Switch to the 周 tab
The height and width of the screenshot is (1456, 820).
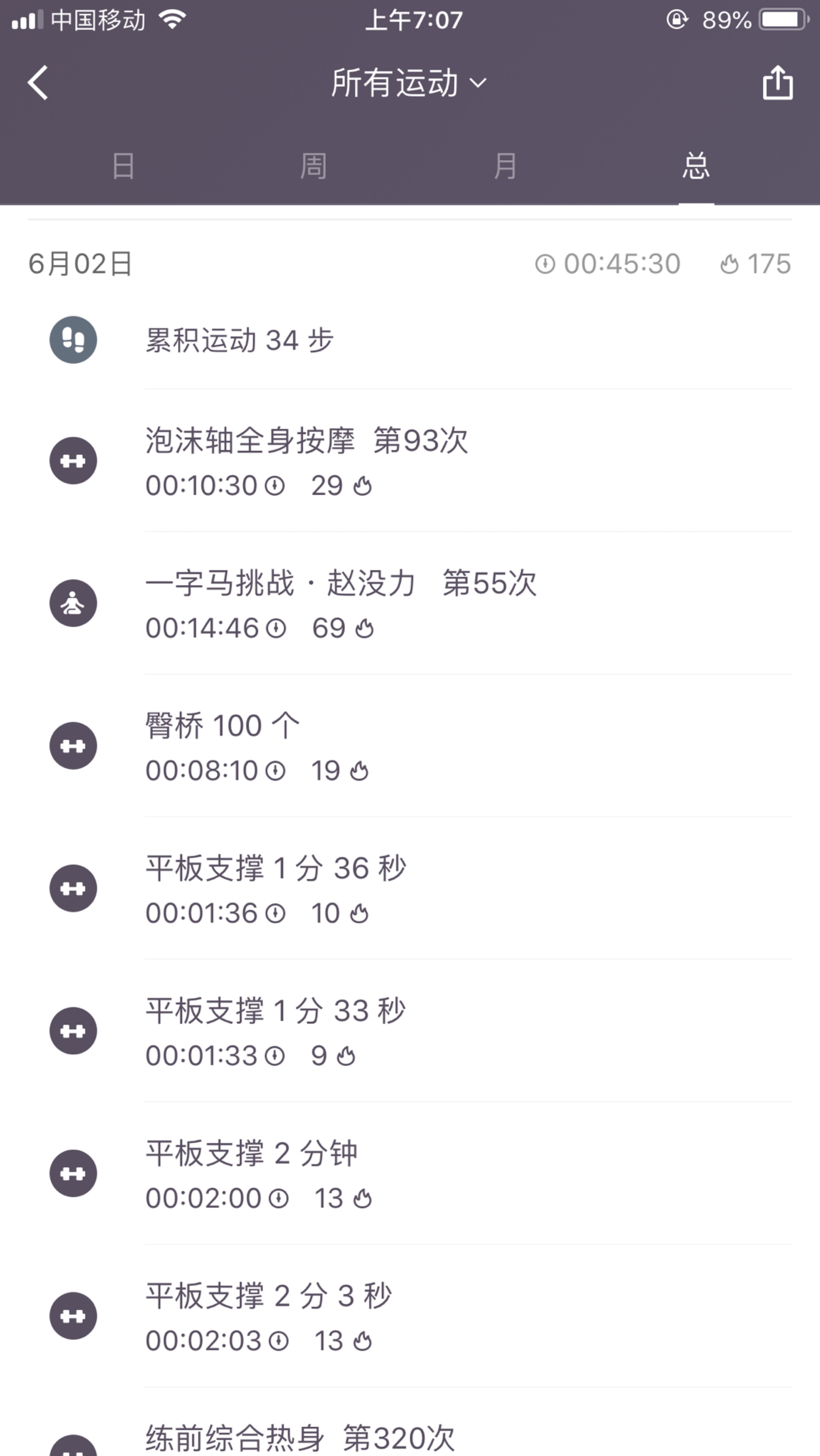[x=314, y=166]
